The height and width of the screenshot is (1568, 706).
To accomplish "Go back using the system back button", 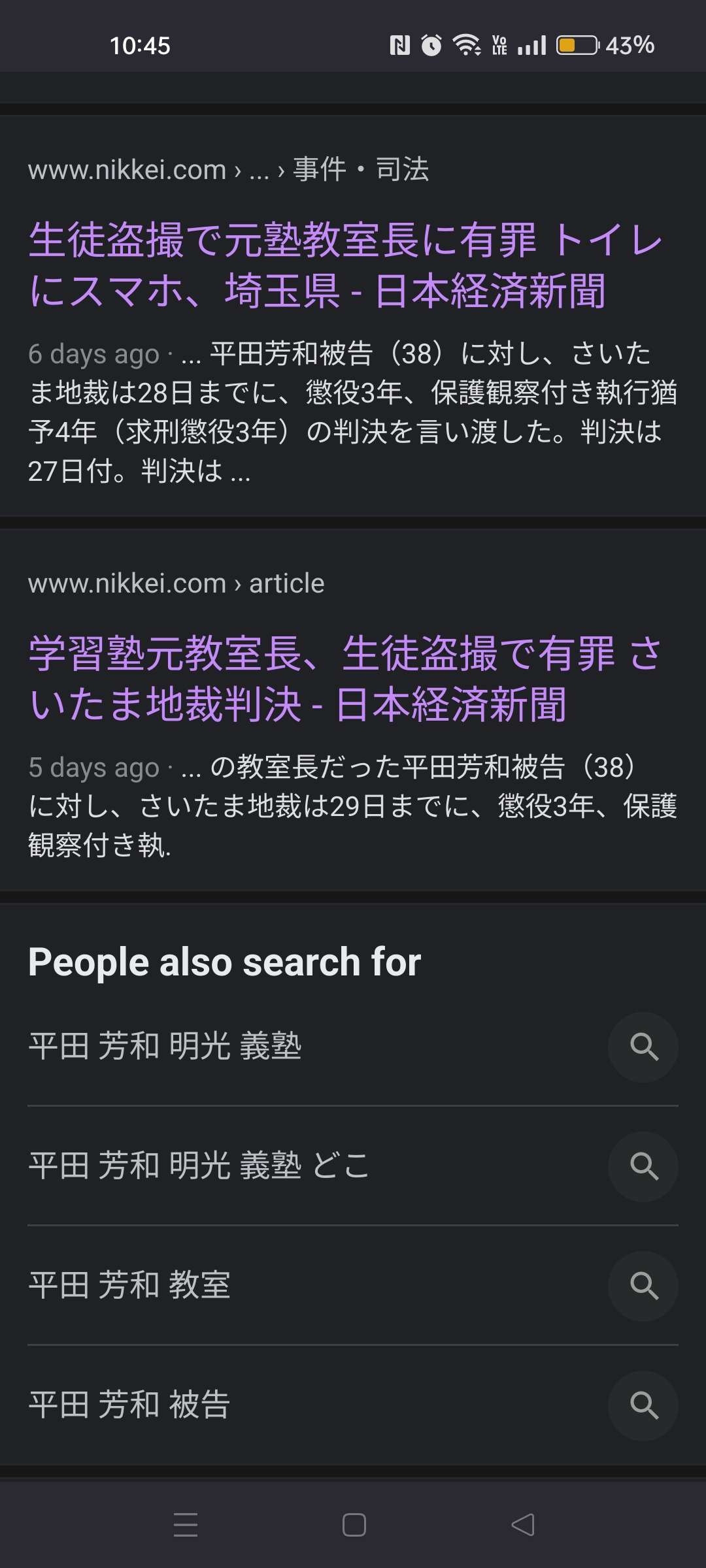I will coord(523,1525).
